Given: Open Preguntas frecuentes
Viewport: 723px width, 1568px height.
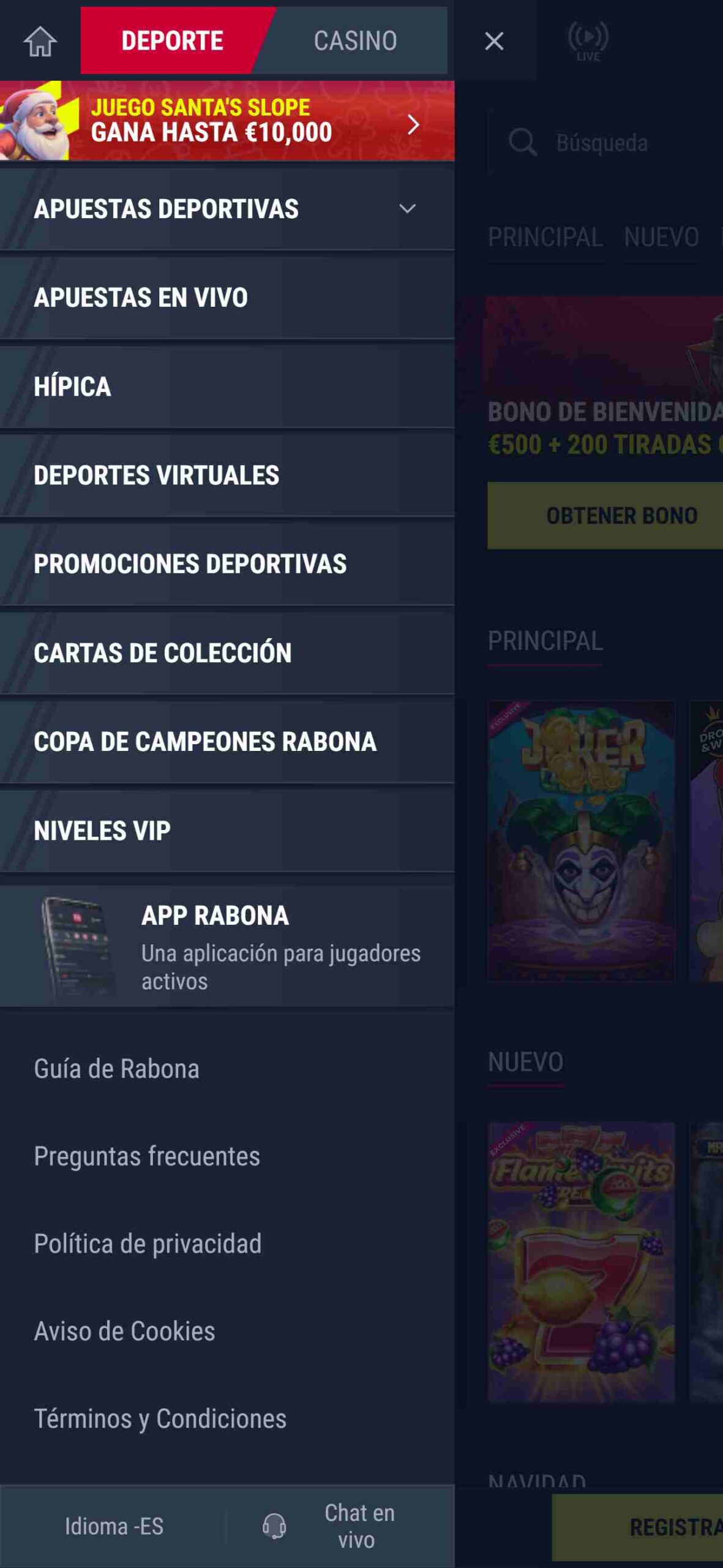Looking at the screenshot, I should pos(147,1156).
